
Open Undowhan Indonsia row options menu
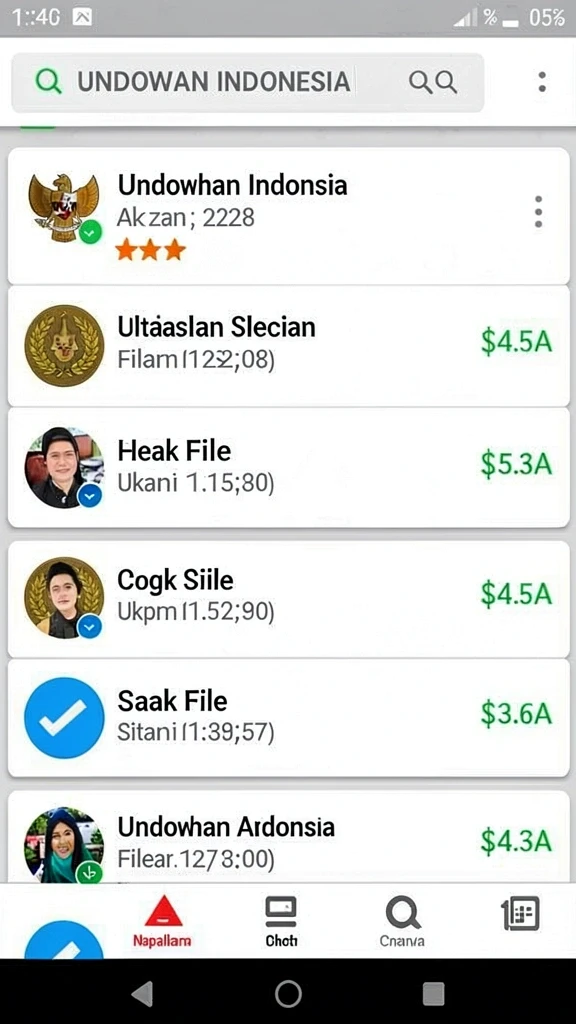point(538,211)
